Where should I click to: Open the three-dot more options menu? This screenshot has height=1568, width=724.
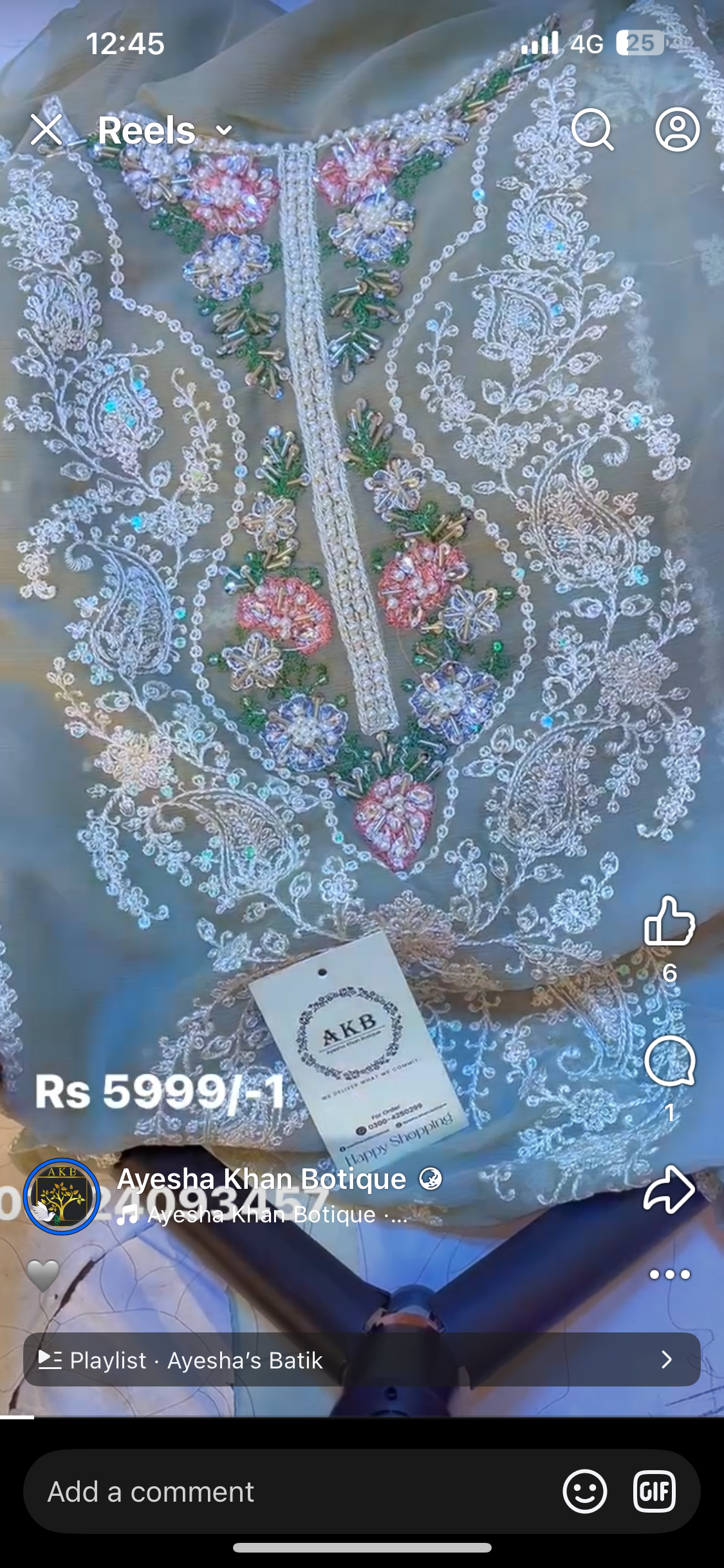pos(669,1274)
